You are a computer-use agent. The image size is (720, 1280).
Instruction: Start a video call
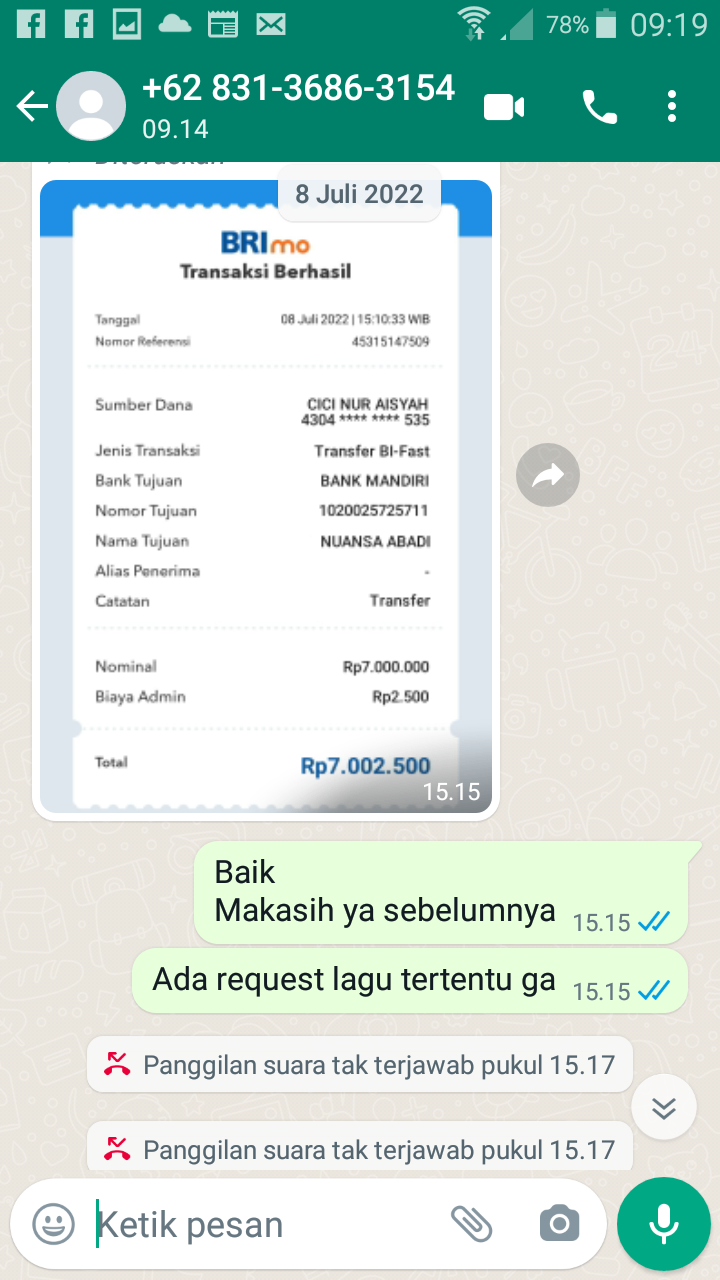[504, 107]
